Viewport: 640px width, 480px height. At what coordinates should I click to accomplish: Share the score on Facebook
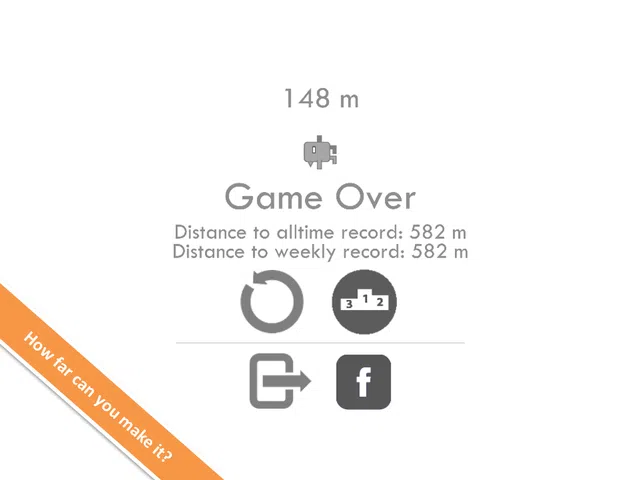click(363, 382)
